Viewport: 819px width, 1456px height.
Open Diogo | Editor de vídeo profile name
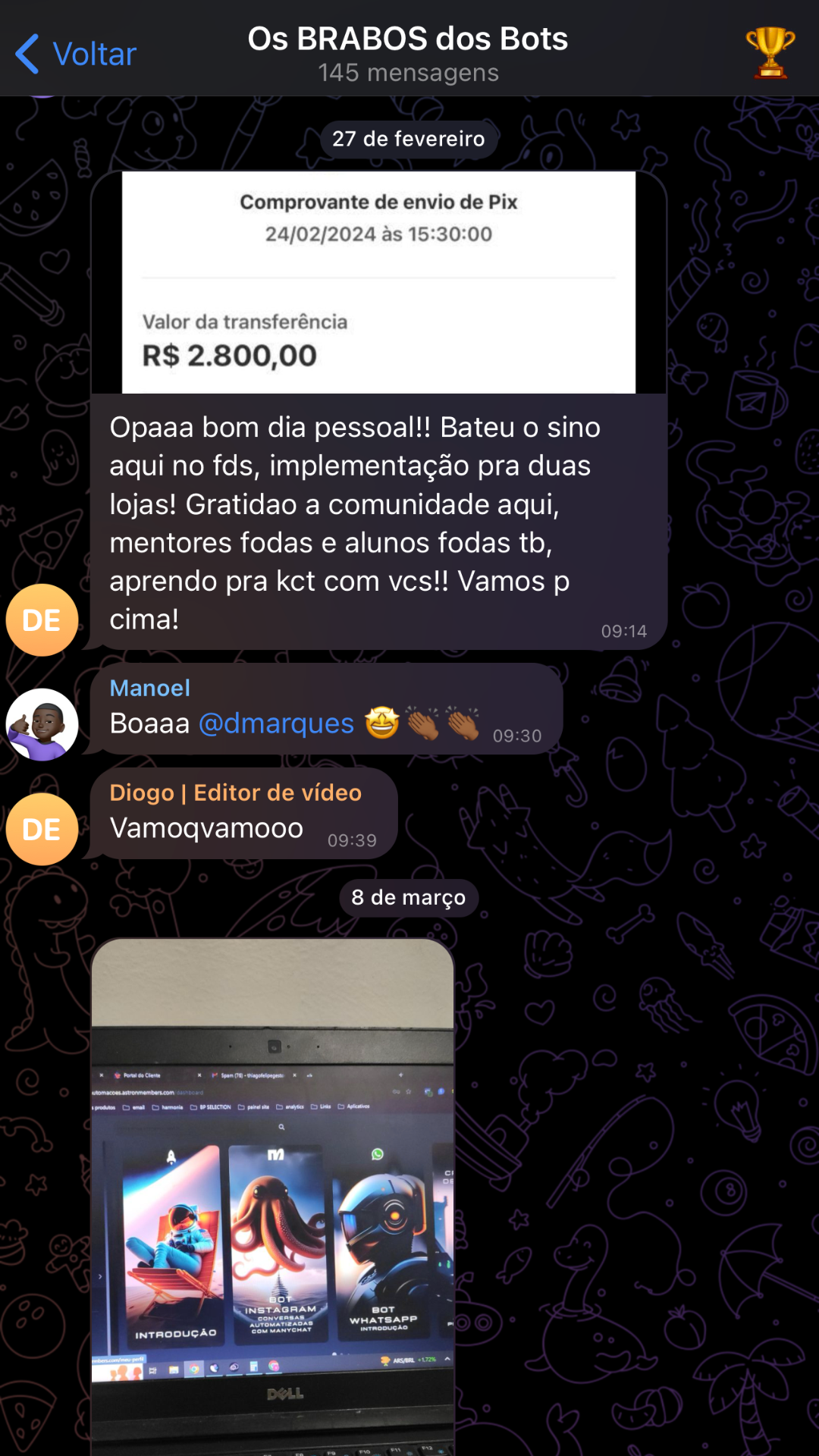(x=236, y=792)
